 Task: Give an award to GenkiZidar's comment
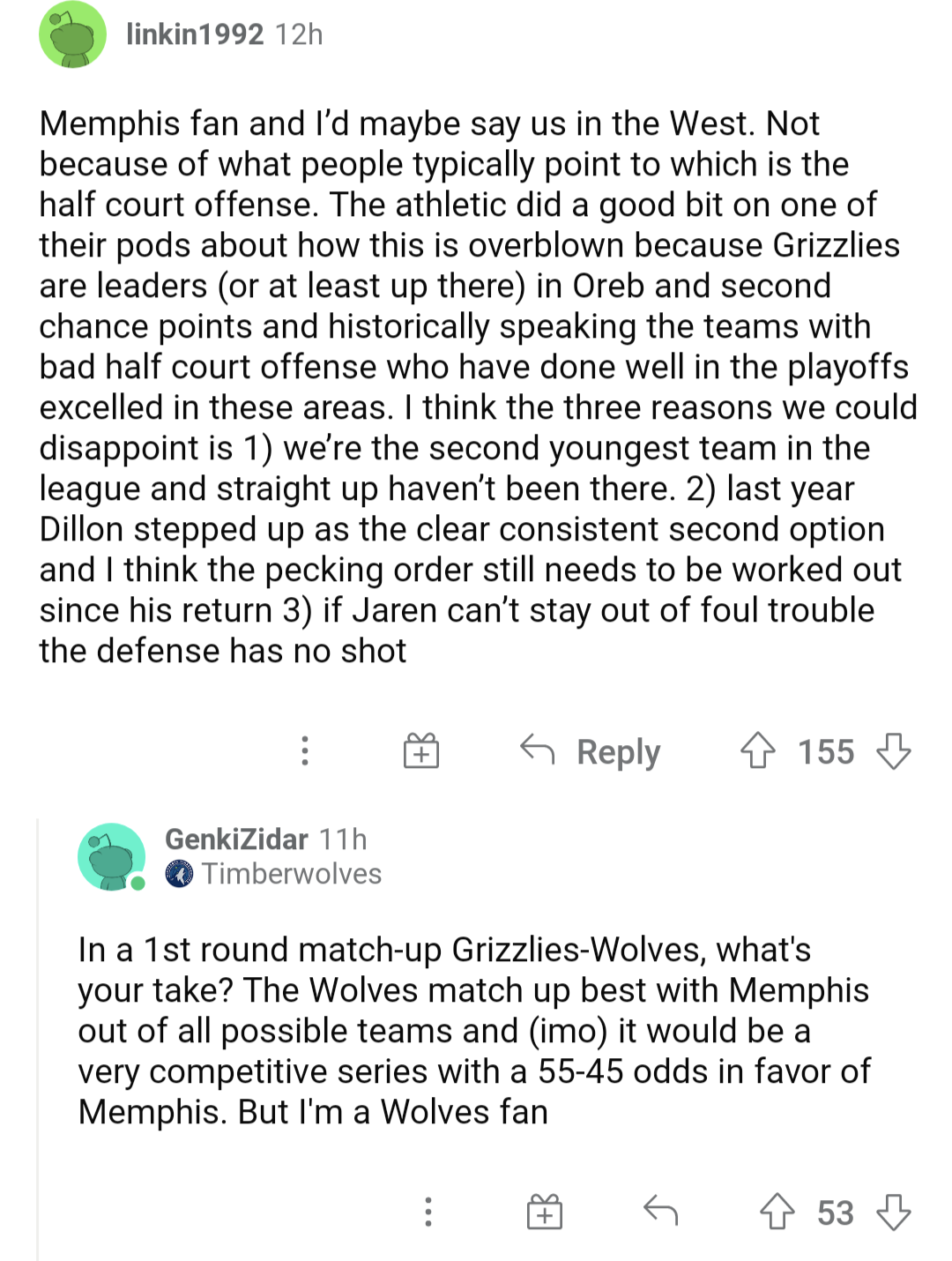pyautogui.click(x=545, y=1212)
